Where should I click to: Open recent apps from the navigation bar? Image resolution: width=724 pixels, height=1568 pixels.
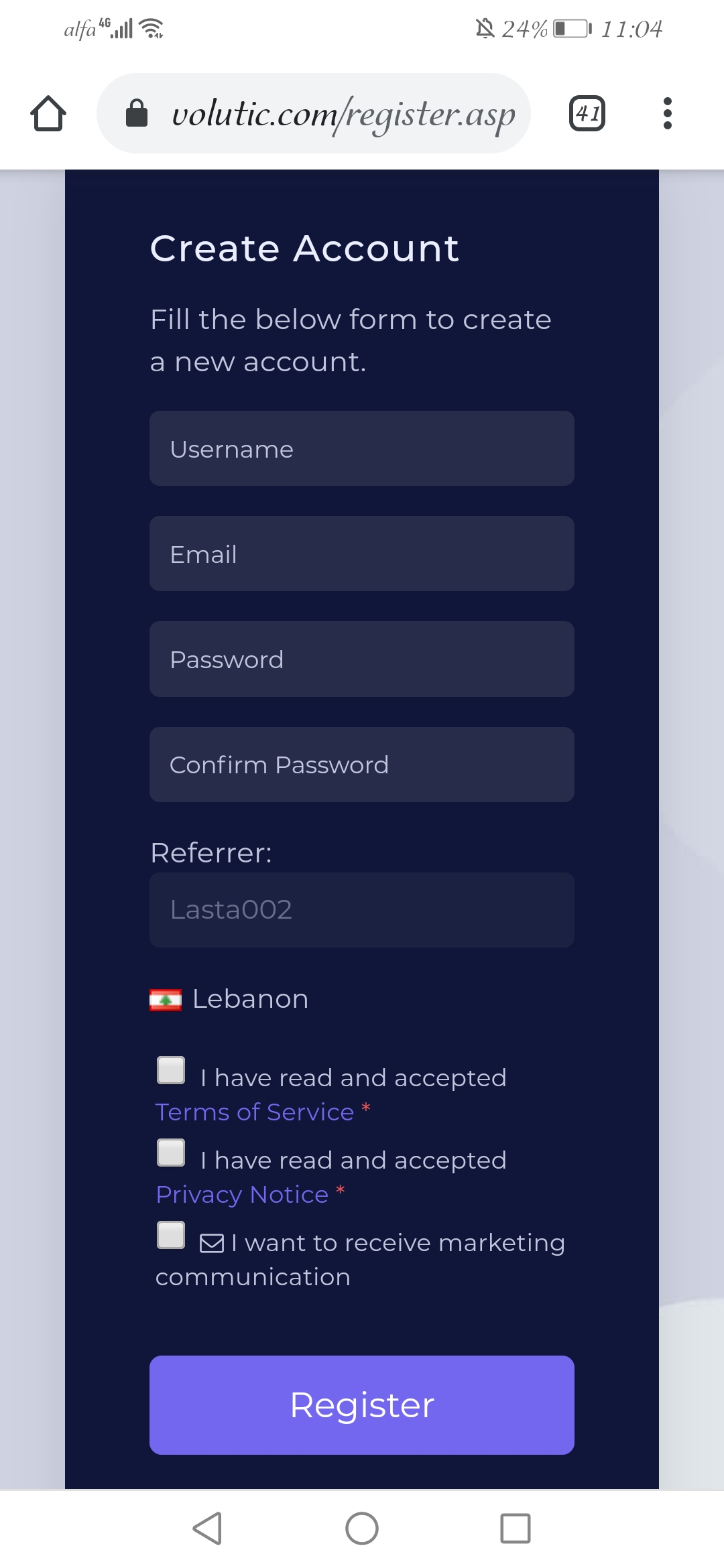pos(515,1528)
